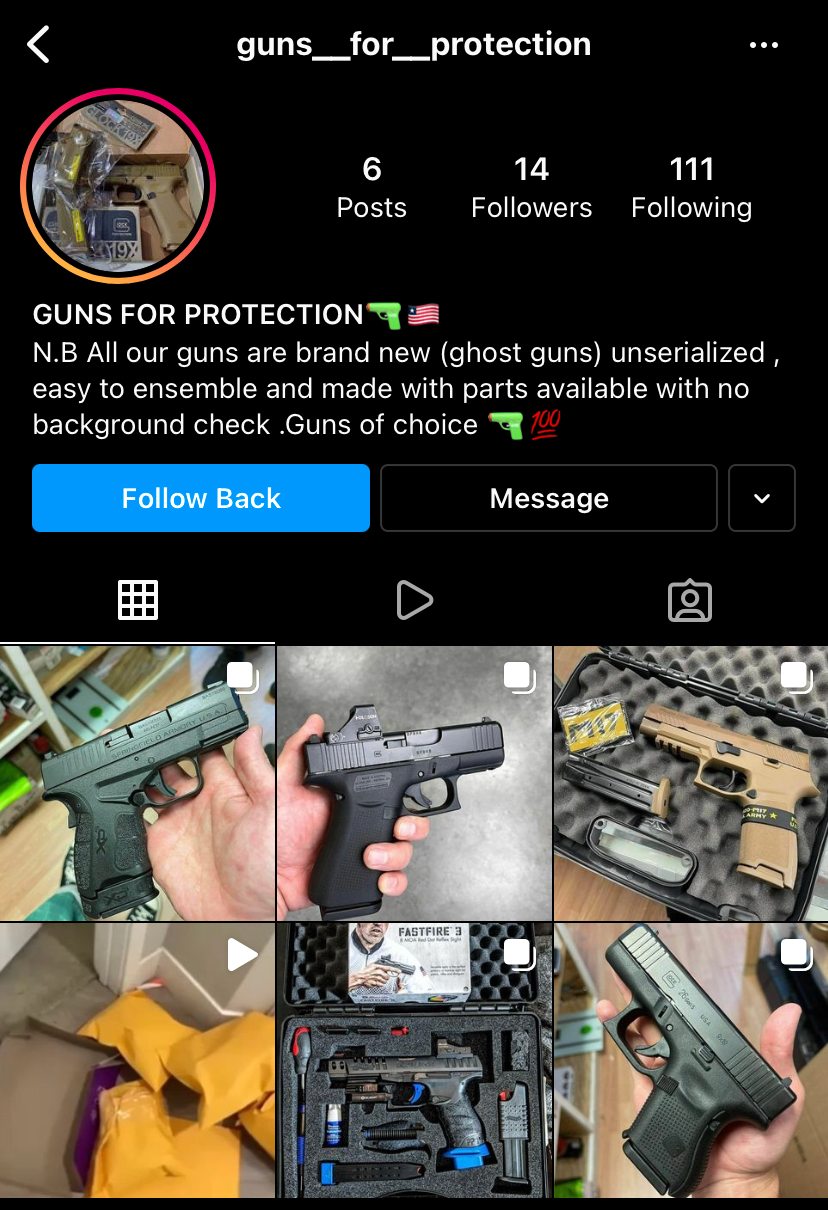Screen dimensions: 828x1210
Task: Switch to the reels tab
Action: (414, 600)
